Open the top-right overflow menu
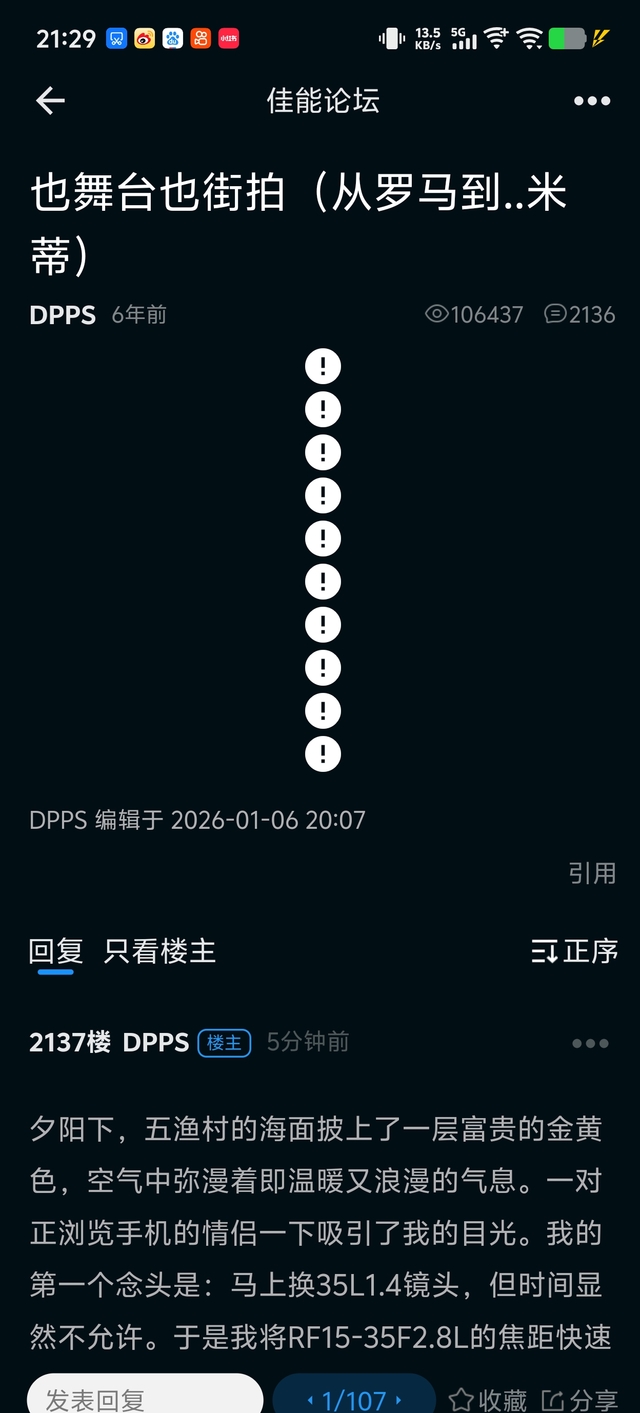Screen dimensions: 640x1413 point(591,100)
